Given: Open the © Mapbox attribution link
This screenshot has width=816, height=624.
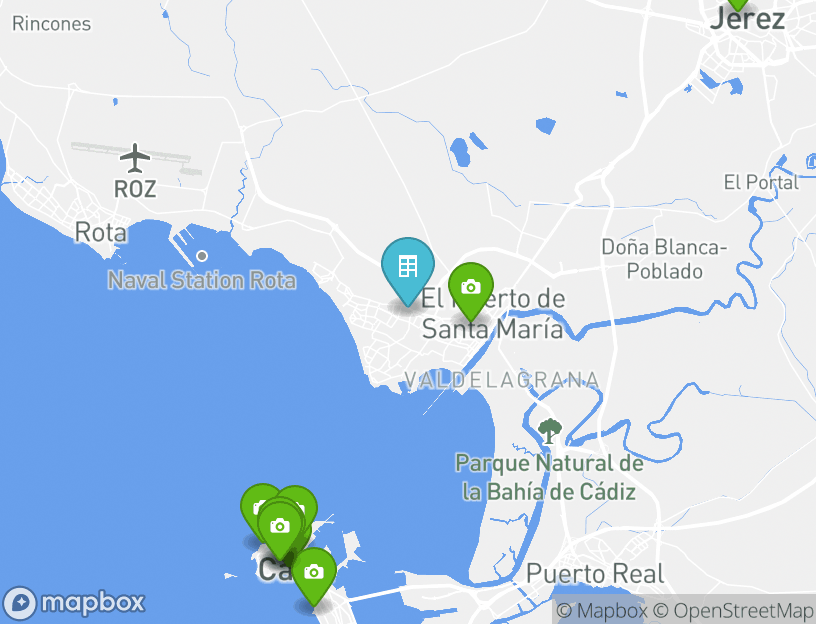Looking at the screenshot, I should (x=602, y=611).
